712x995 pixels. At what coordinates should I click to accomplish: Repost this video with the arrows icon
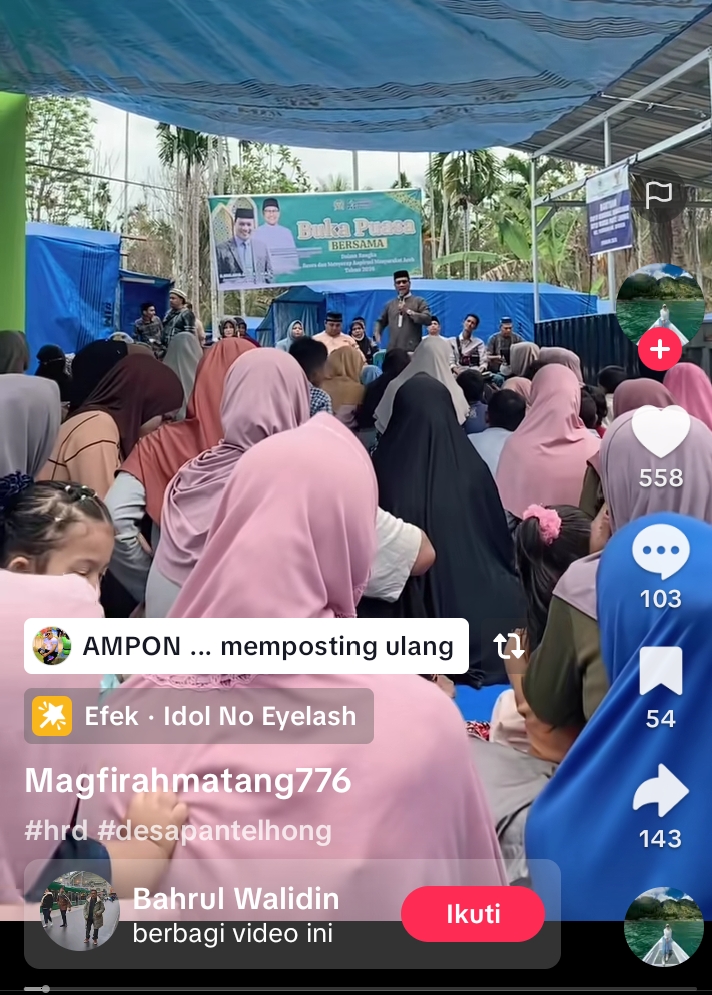coord(509,646)
